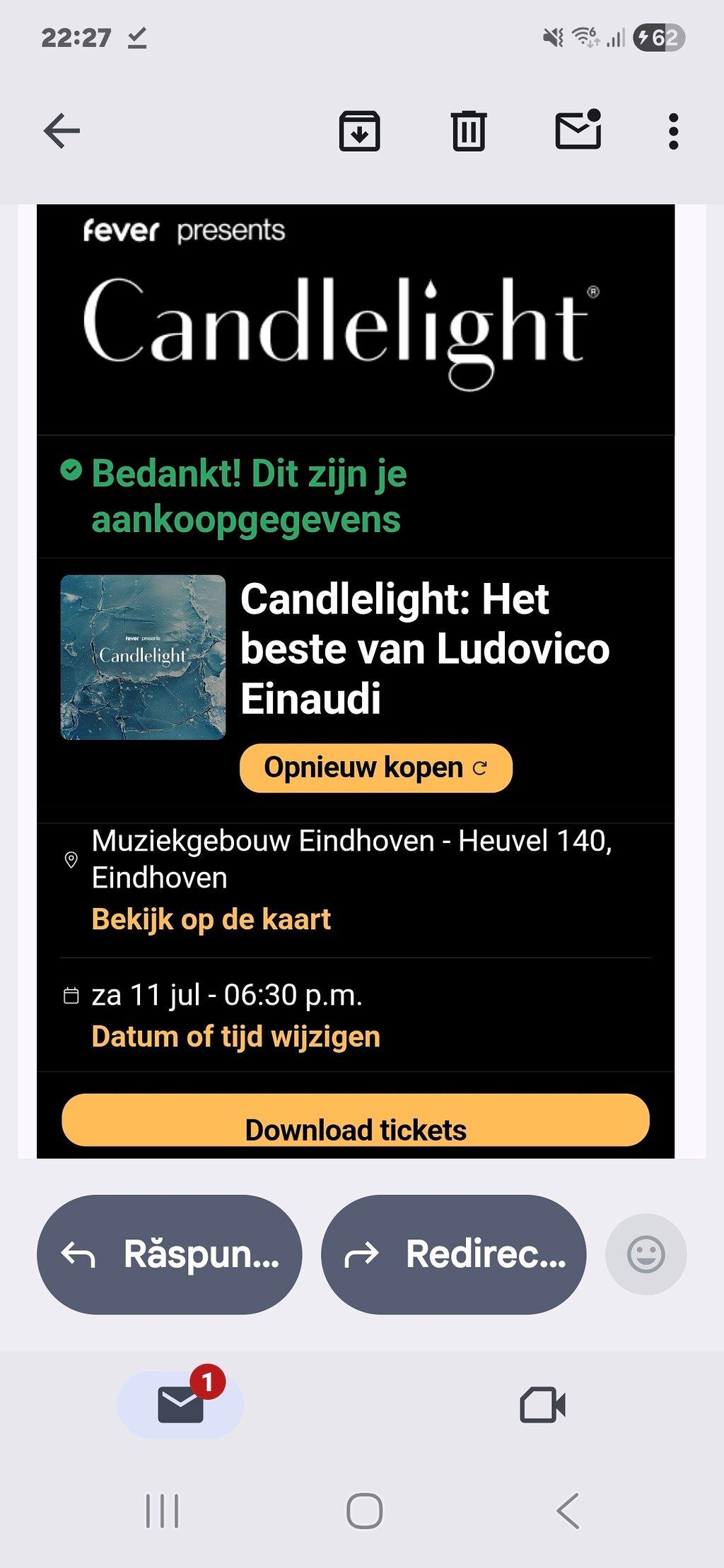Reply using the Răspundeți button
724x1568 pixels.
[x=170, y=1254]
